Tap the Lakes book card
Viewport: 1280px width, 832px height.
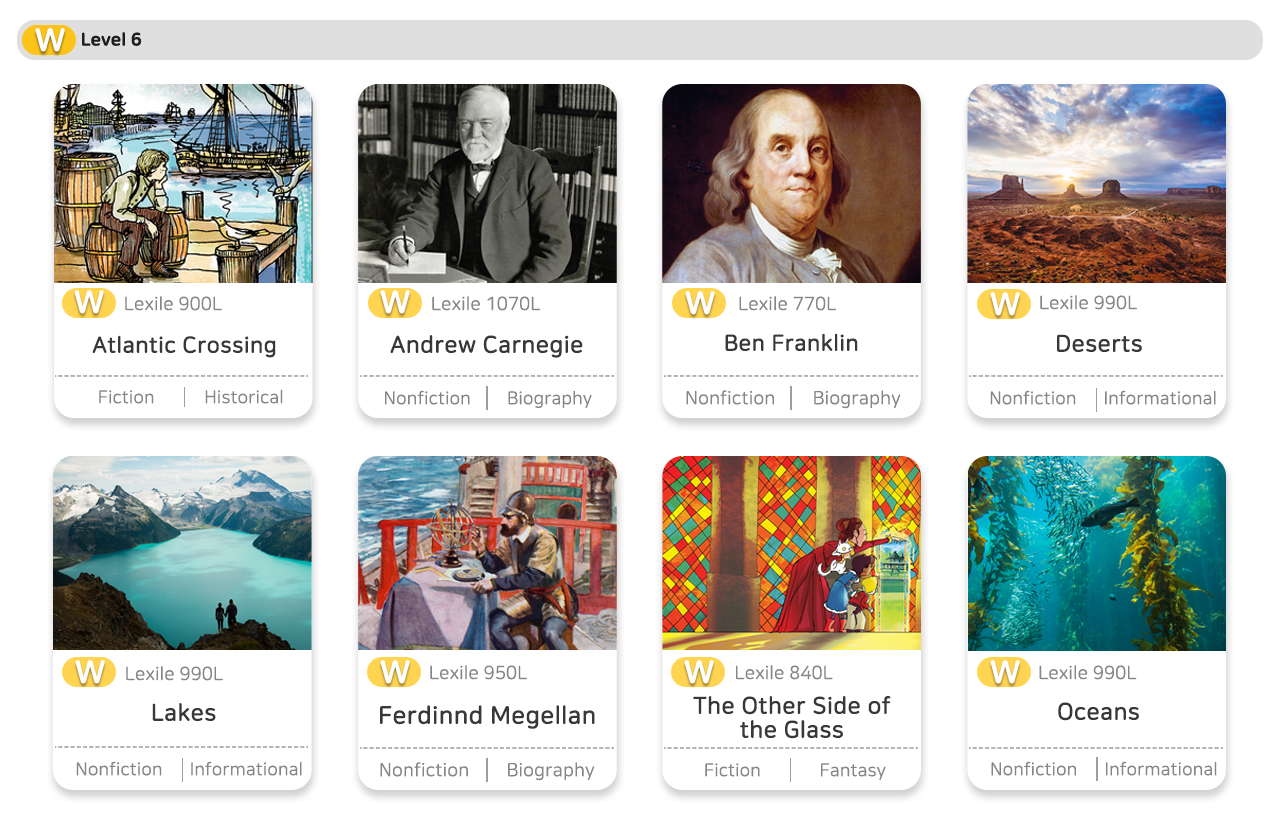(183, 620)
